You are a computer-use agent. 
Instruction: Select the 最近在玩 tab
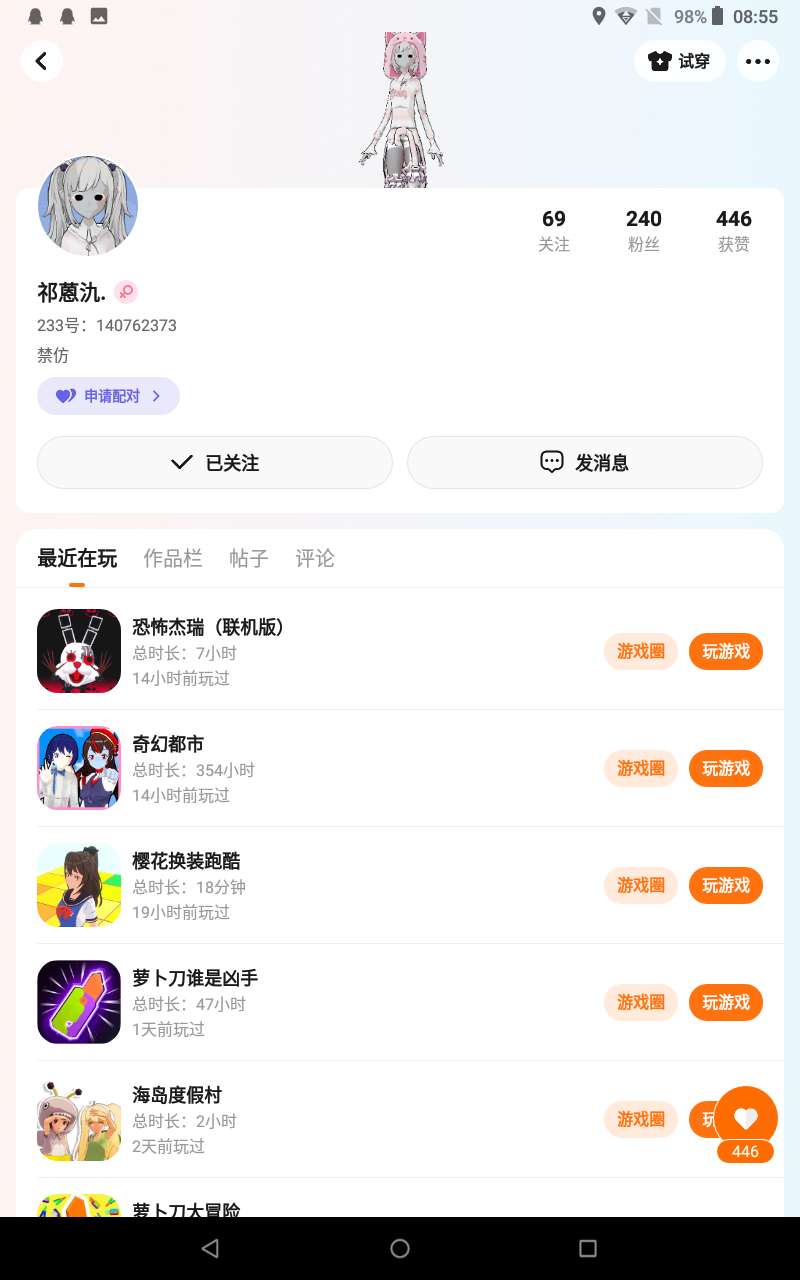77,558
